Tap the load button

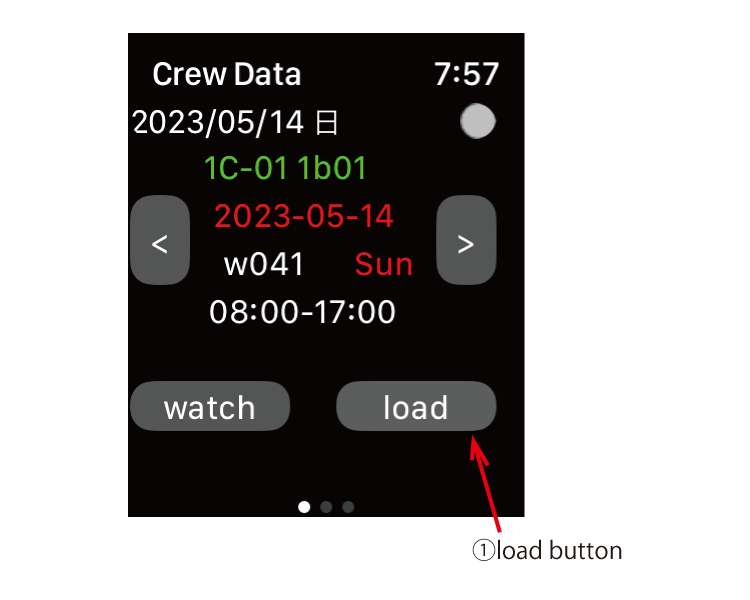(x=416, y=407)
